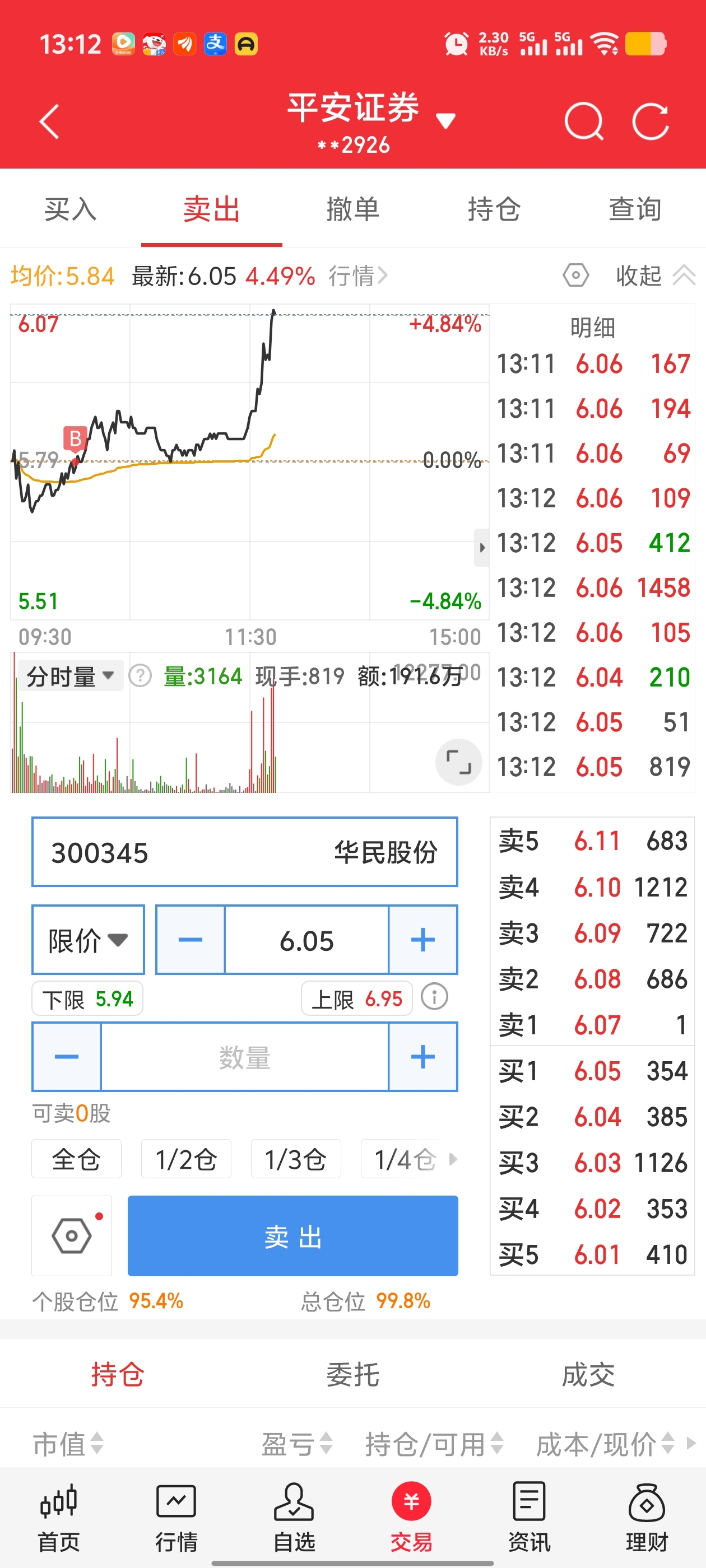706x1568 pixels.
Task: Tap the 数量 quantity field
Action: click(244, 1057)
